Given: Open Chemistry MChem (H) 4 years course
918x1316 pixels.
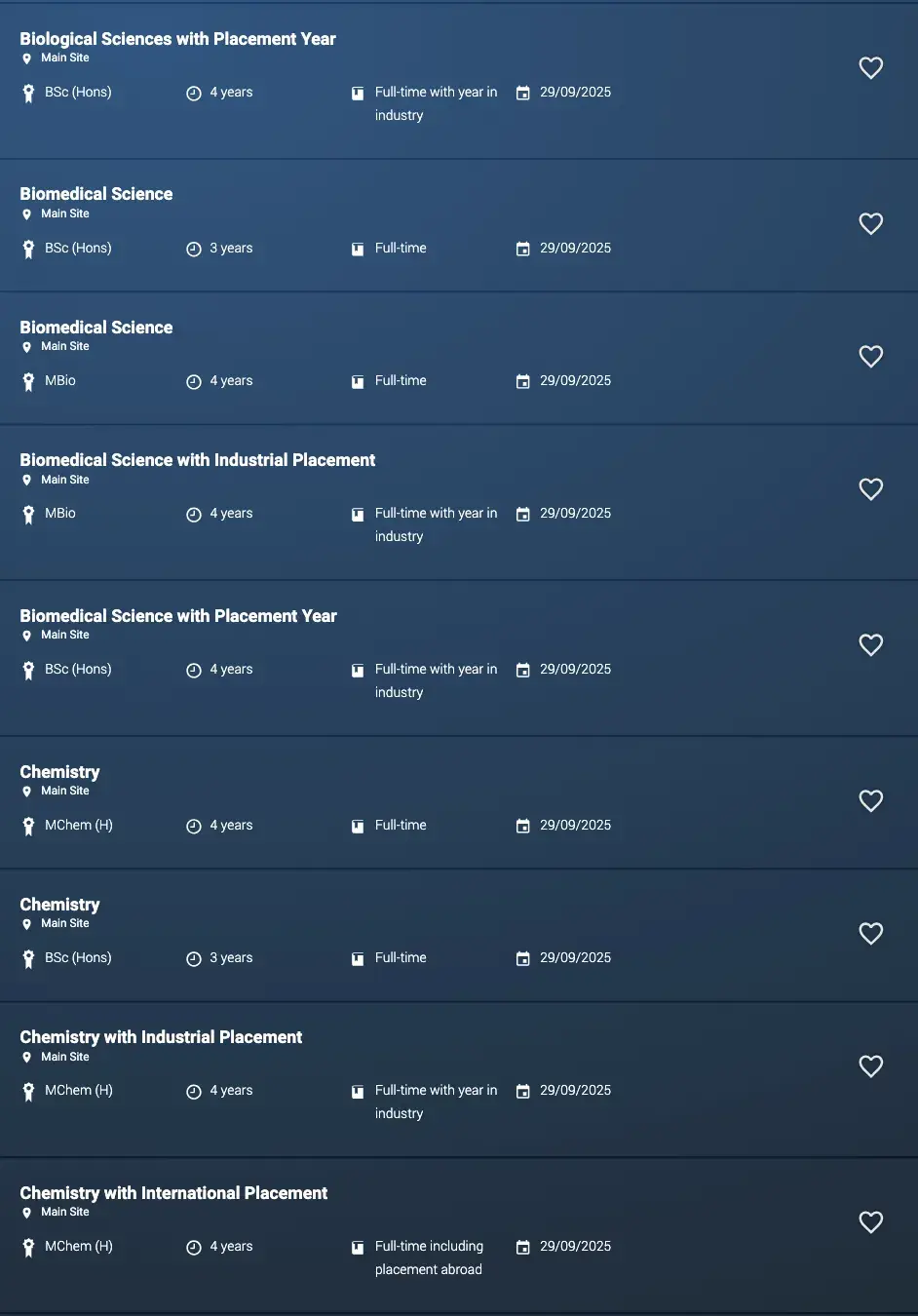Looking at the screenshot, I should (x=59, y=772).
